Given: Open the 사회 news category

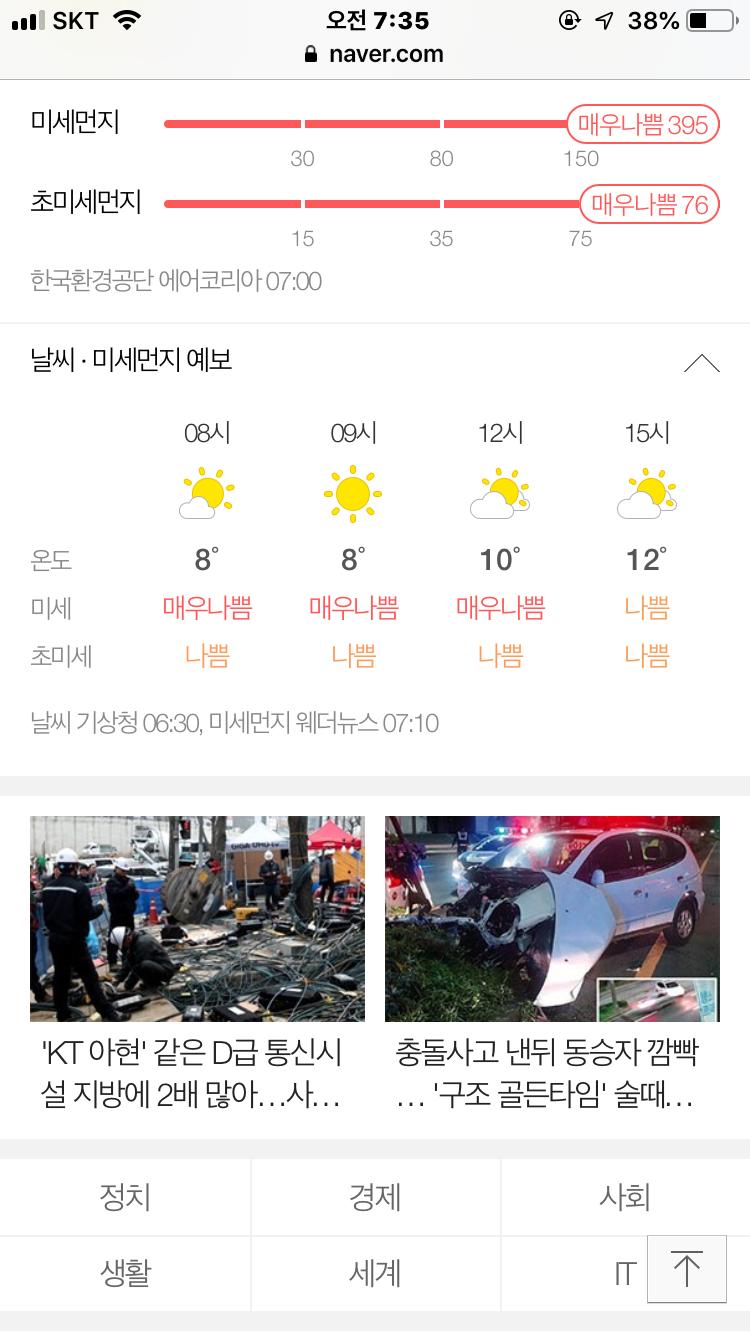Looking at the screenshot, I should tap(625, 1197).
